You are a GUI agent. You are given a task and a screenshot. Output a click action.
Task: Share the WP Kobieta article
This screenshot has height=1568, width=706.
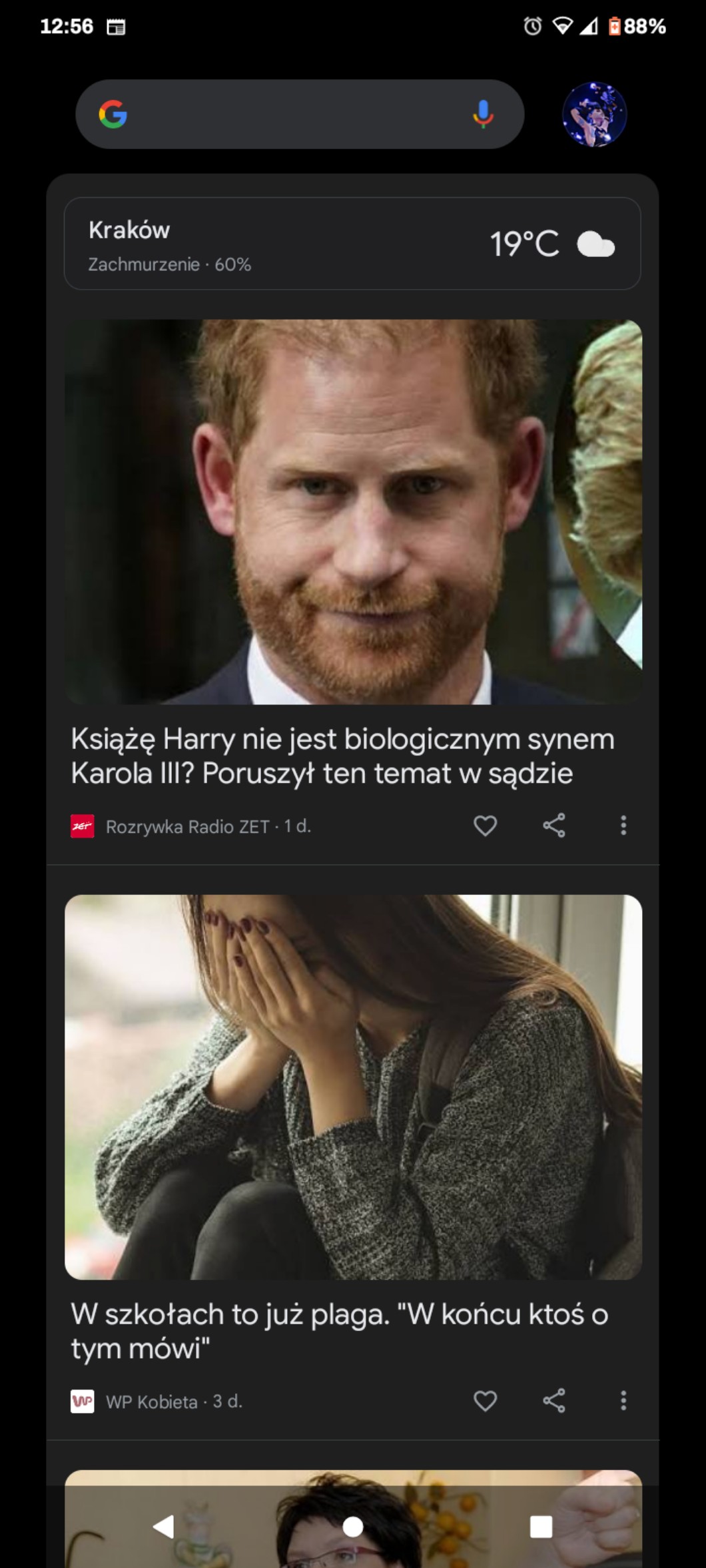click(x=554, y=1401)
